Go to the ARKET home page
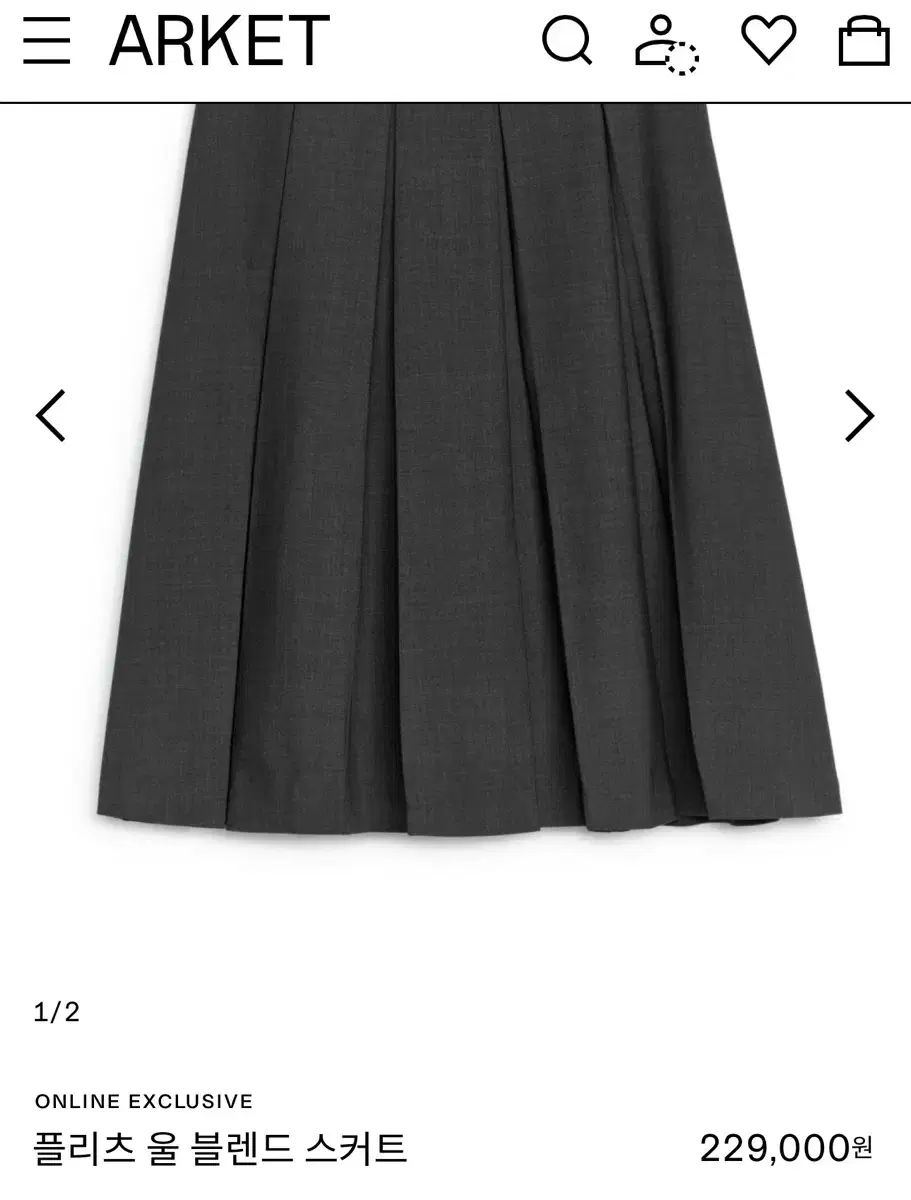Viewport: 911px width, 1200px height. [x=219, y=42]
